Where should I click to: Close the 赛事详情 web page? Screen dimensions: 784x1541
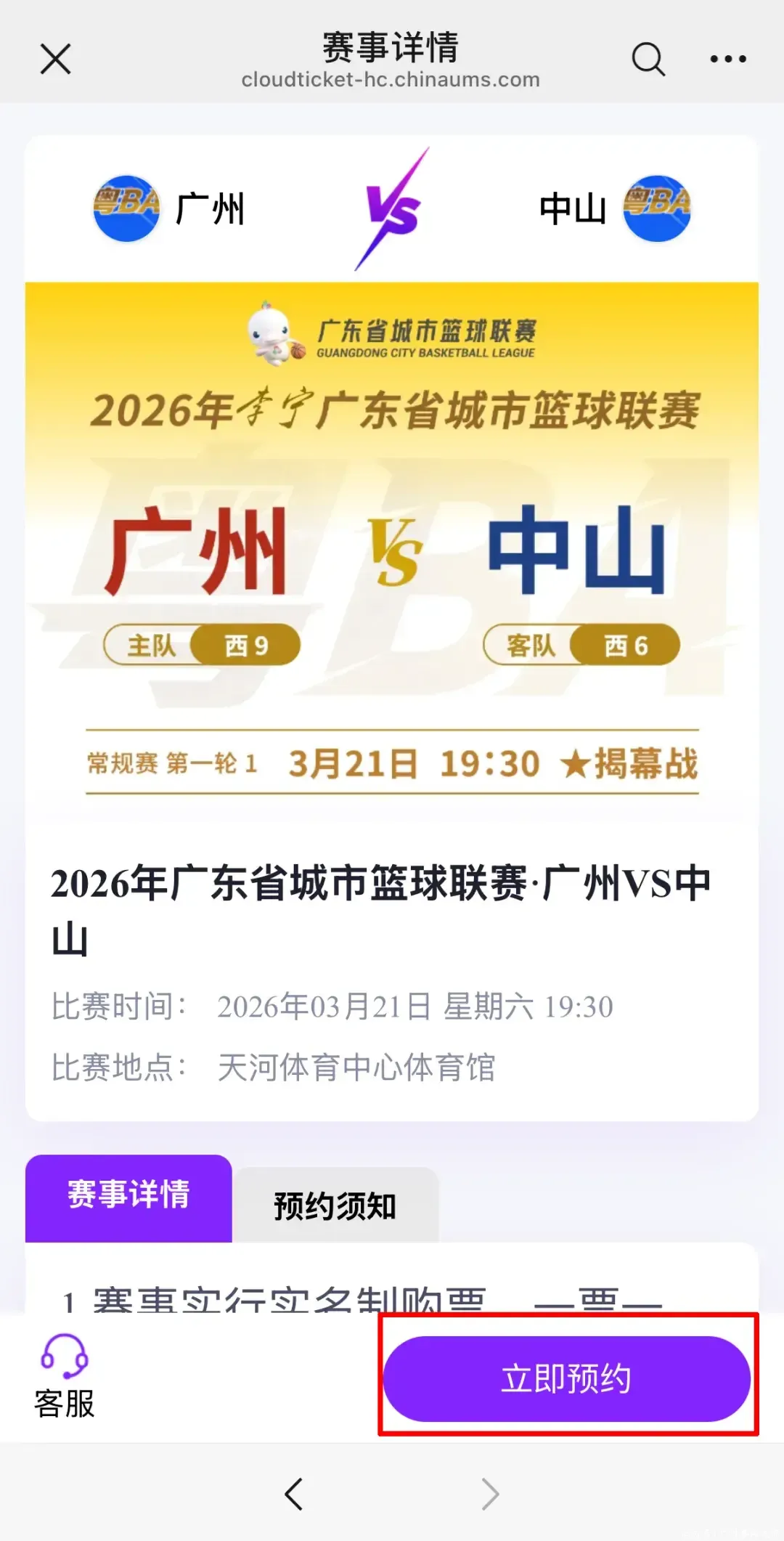pyautogui.click(x=55, y=59)
